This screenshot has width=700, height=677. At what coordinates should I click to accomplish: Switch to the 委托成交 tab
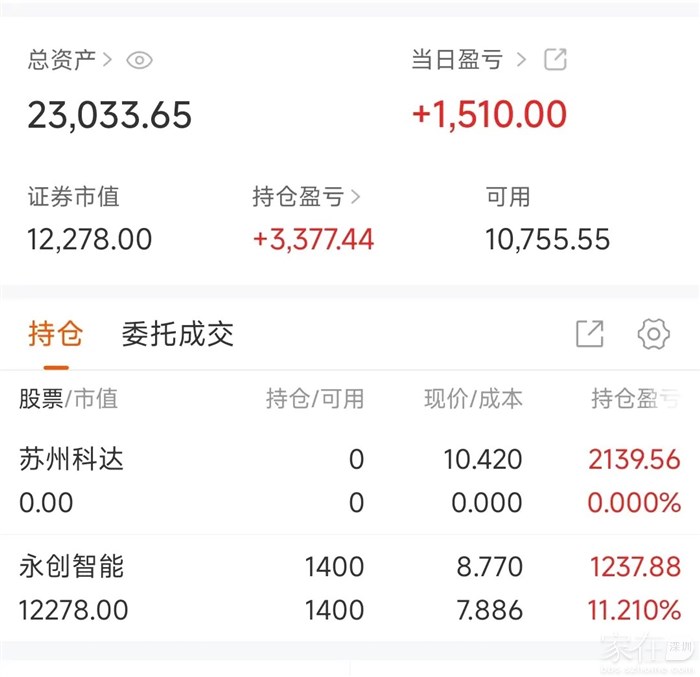pyautogui.click(x=177, y=334)
